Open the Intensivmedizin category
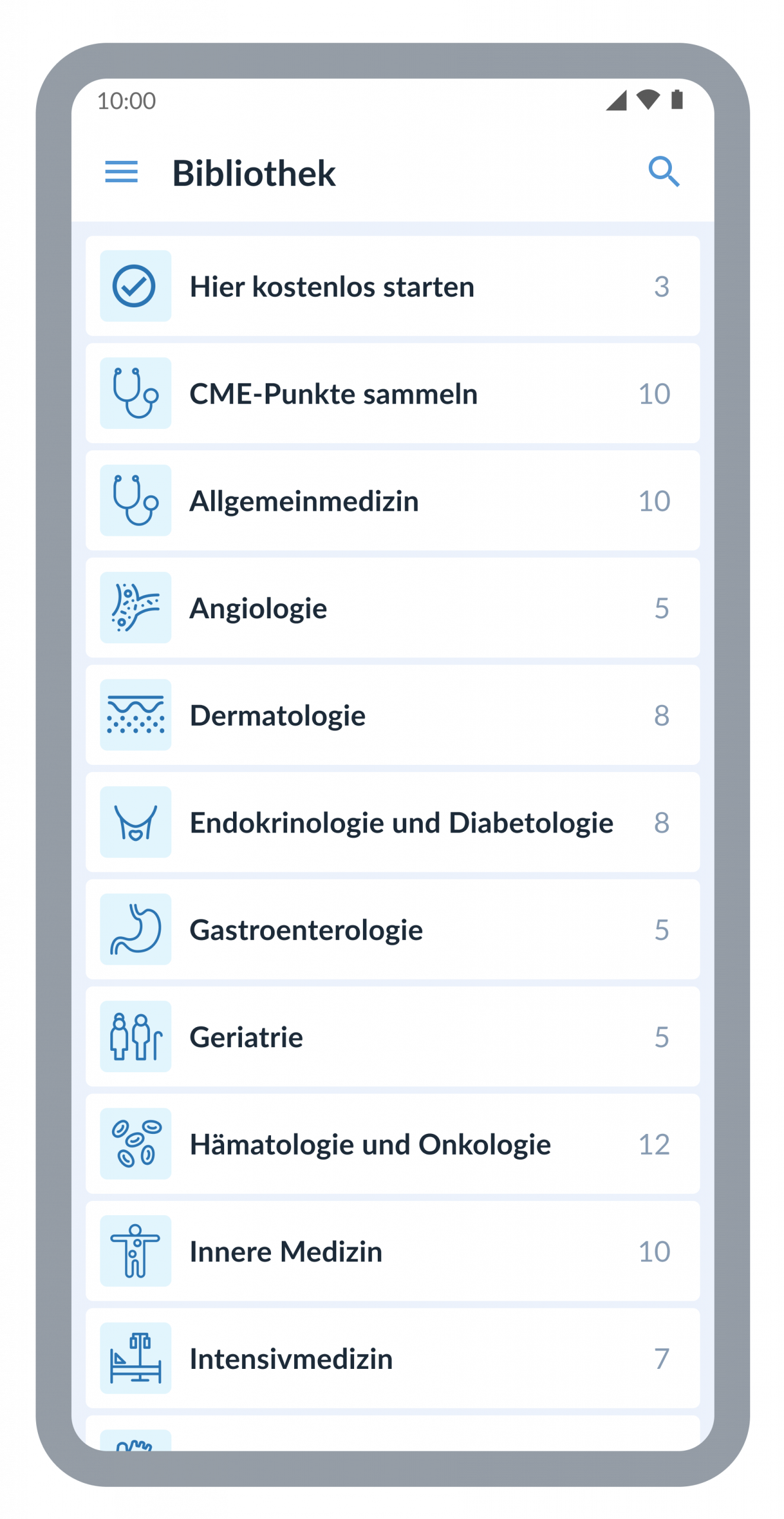The image size is (784, 1519). point(391,1359)
